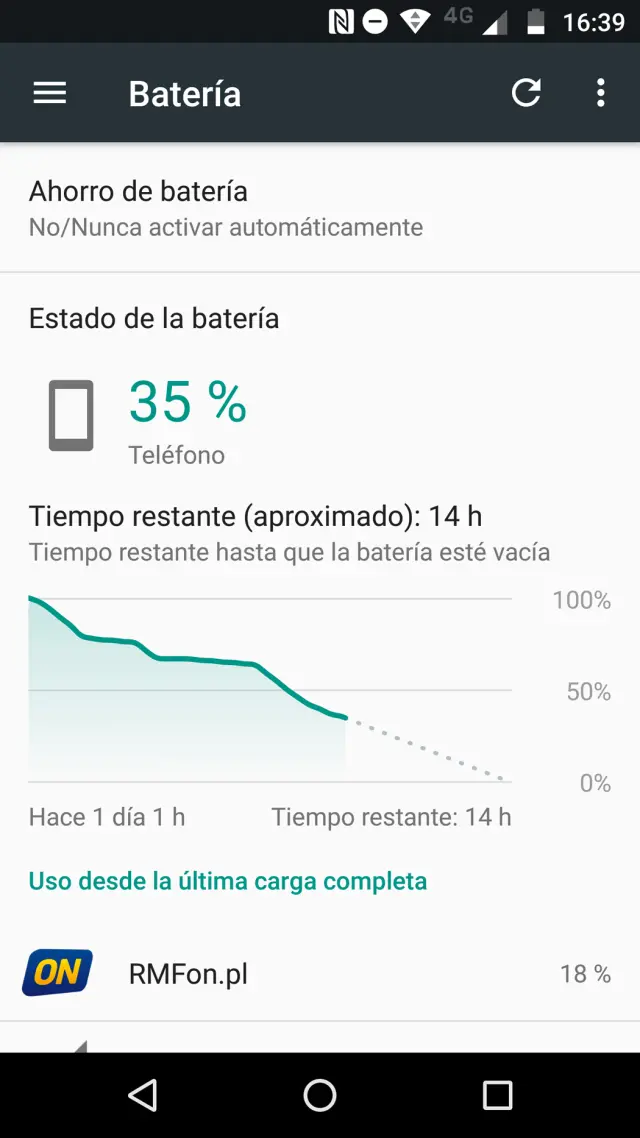Open the navigation drawer menu

(50, 93)
